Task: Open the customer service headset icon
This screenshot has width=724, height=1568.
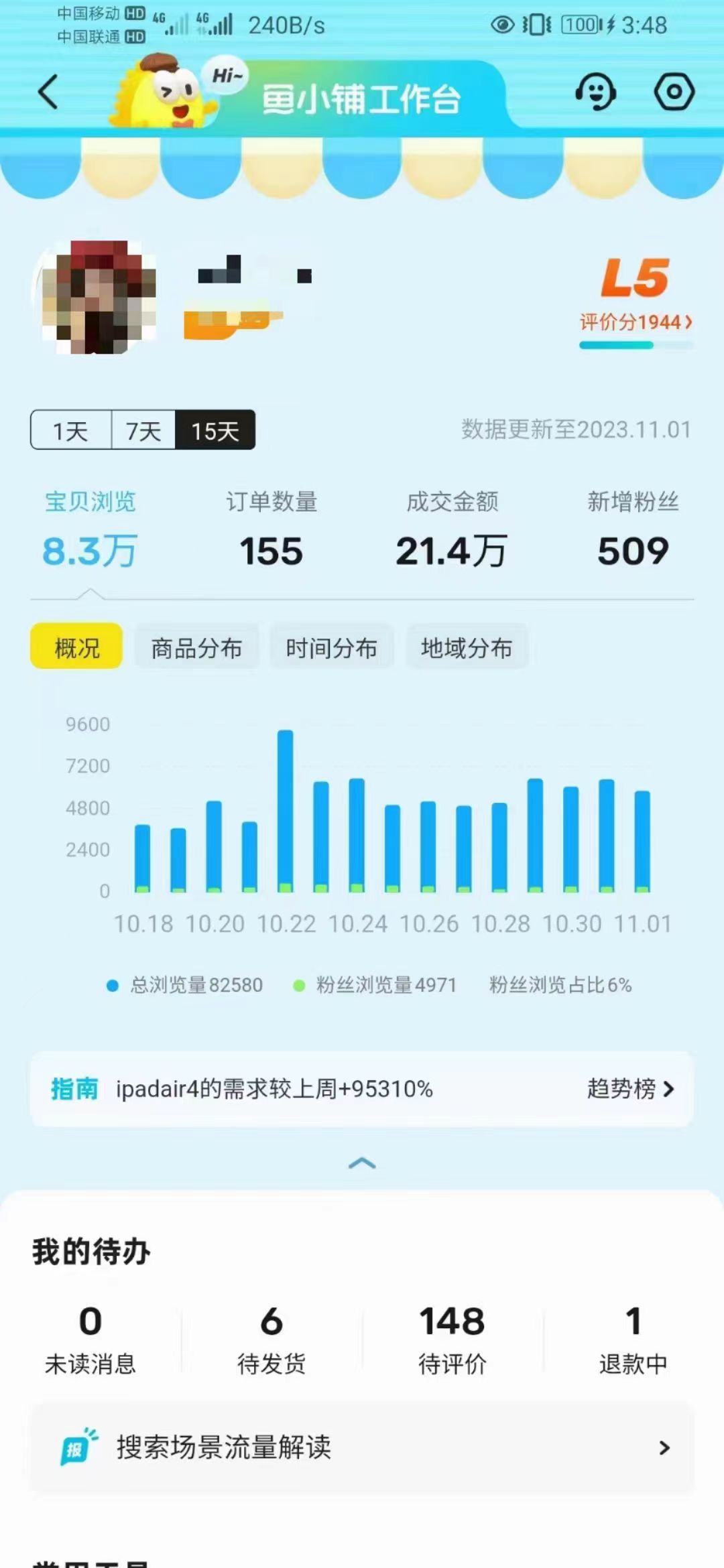Action: pyautogui.click(x=595, y=92)
